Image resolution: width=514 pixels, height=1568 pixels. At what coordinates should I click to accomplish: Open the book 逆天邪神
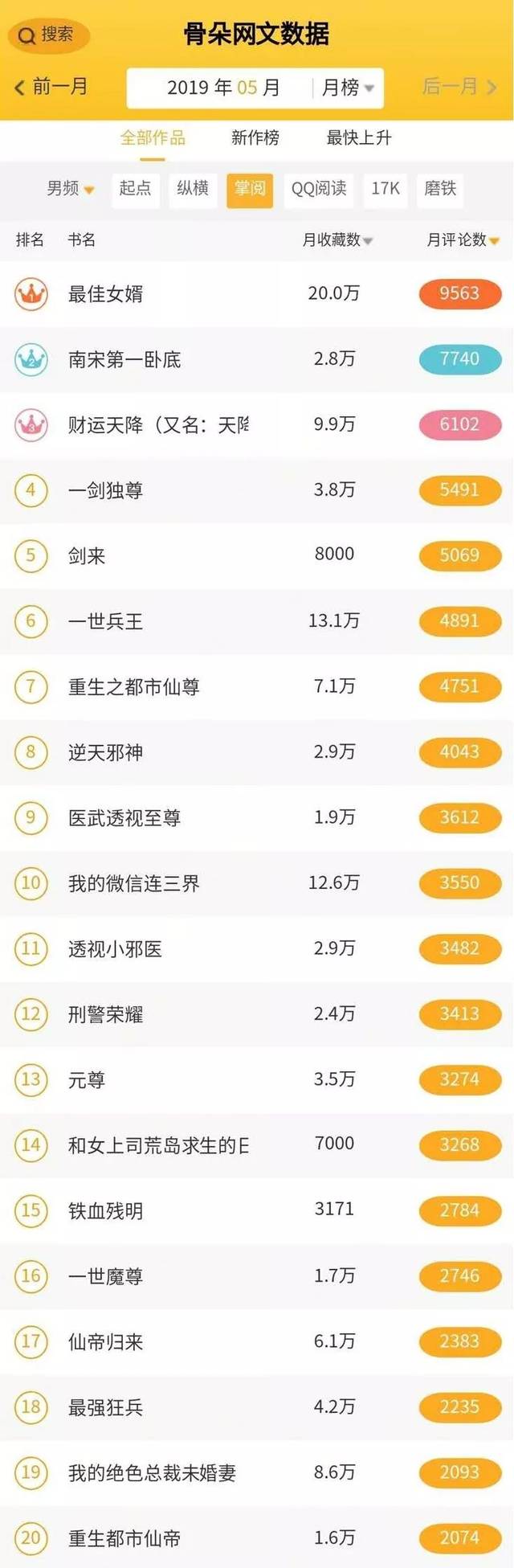click(105, 753)
